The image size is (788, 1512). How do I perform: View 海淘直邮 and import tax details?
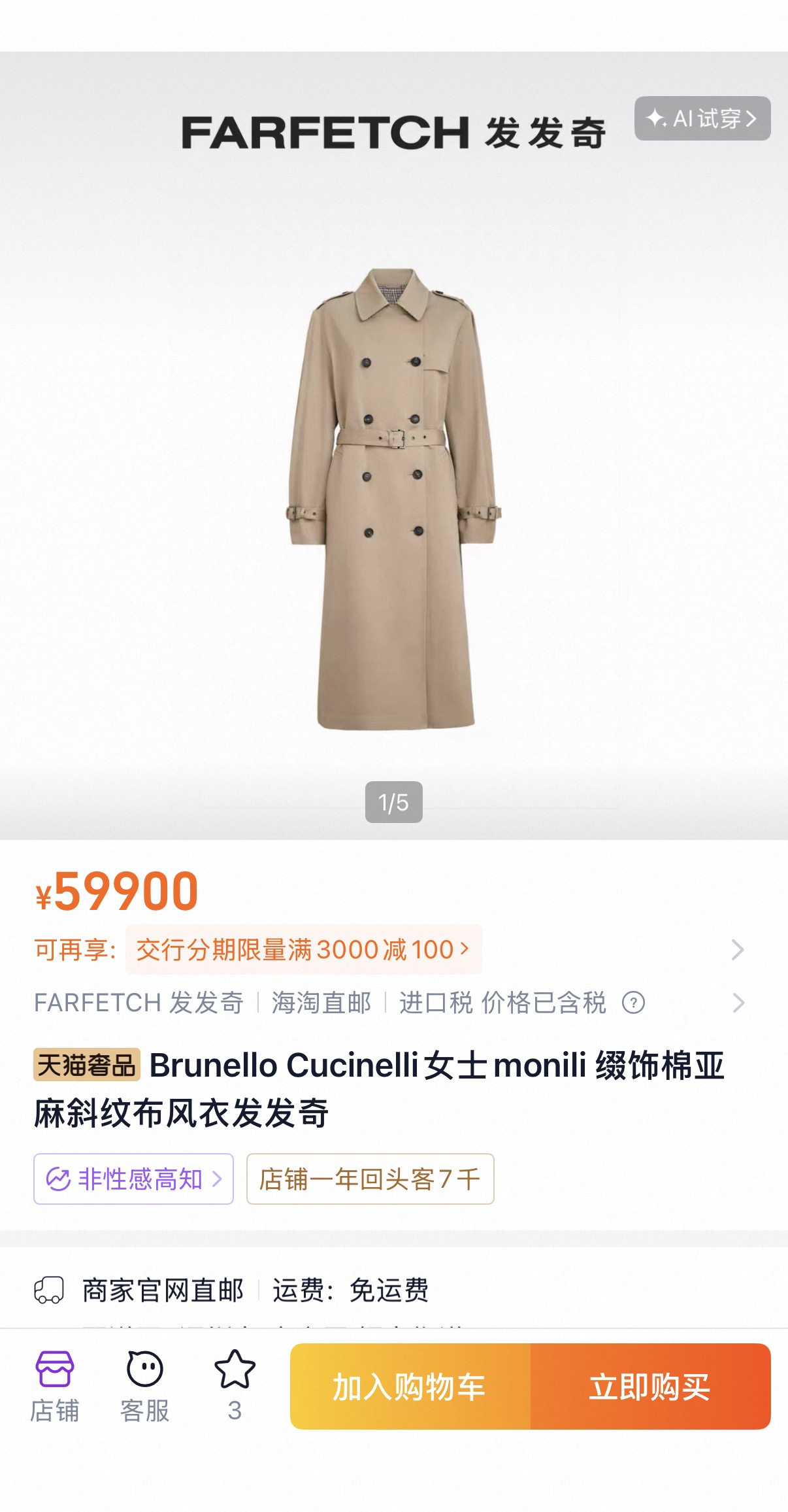click(x=389, y=1003)
